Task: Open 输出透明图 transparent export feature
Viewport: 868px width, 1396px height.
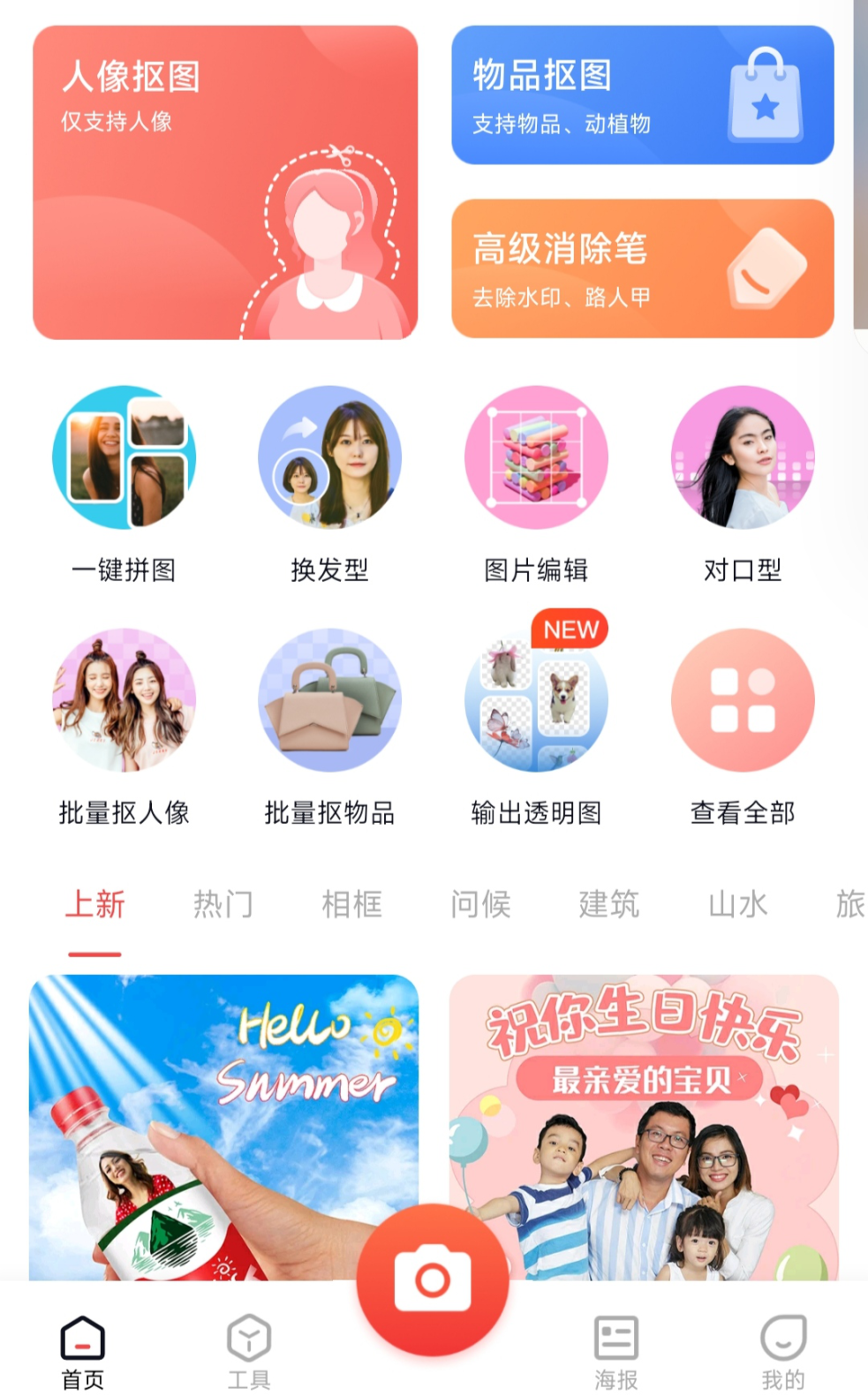Action: (x=536, y=701)
